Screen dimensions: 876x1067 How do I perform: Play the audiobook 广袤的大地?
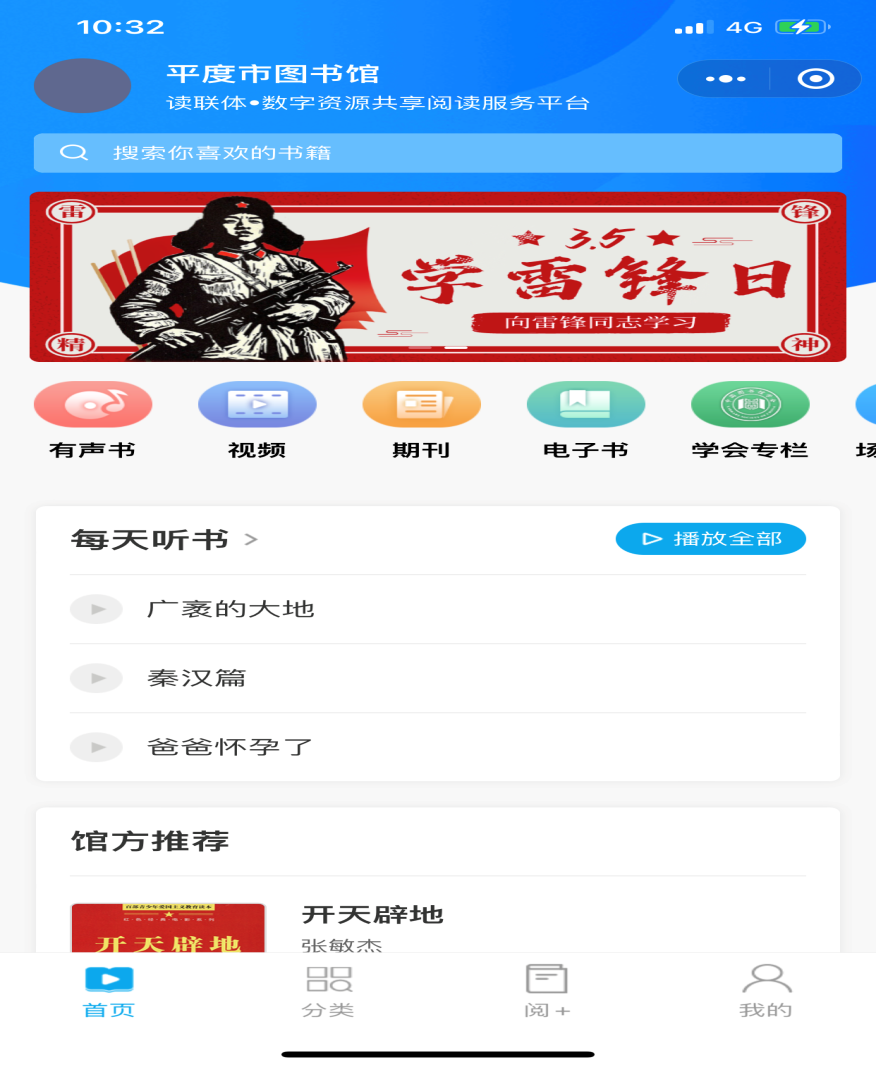pos(96,609)
